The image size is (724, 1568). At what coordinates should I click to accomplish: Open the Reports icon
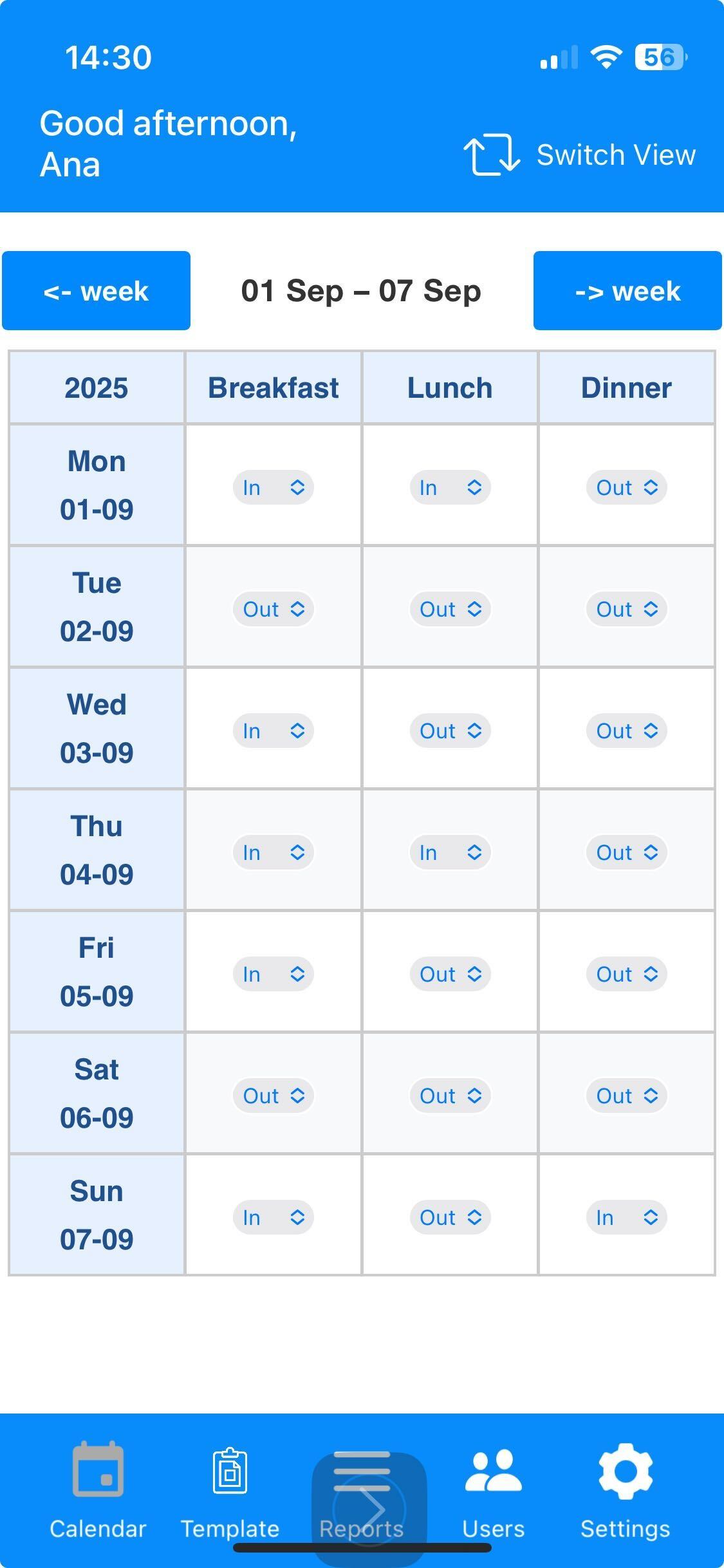pyautogui.click(x=362, y=1473)
